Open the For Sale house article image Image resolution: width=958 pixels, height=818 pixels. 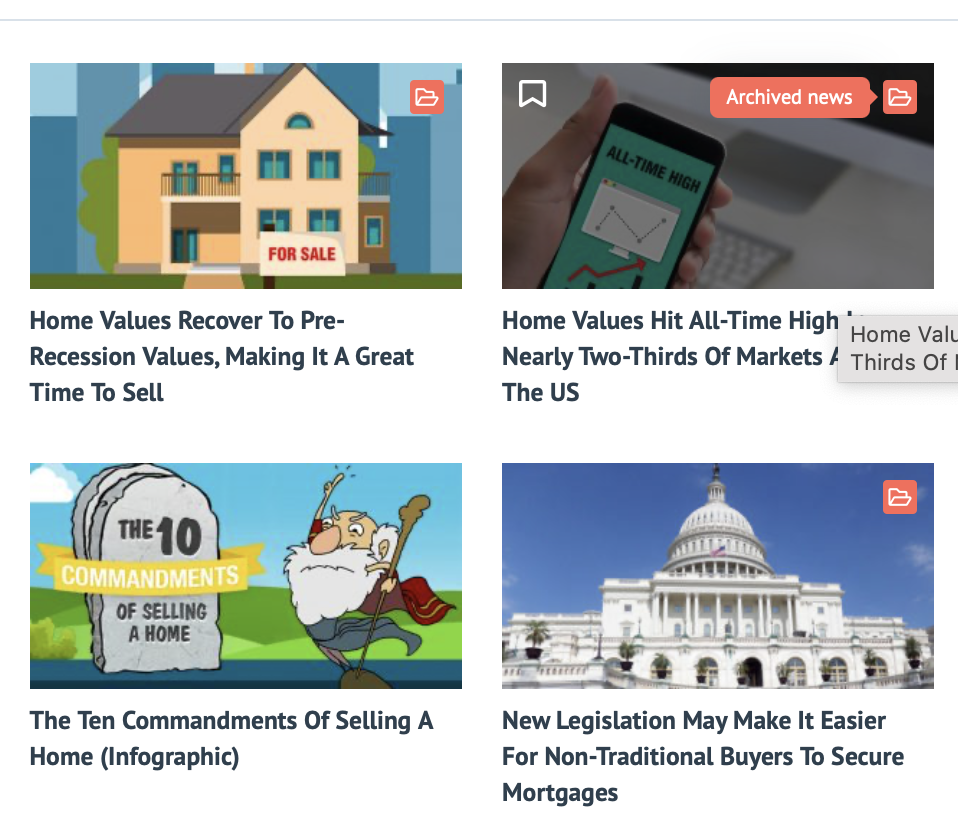245,176
